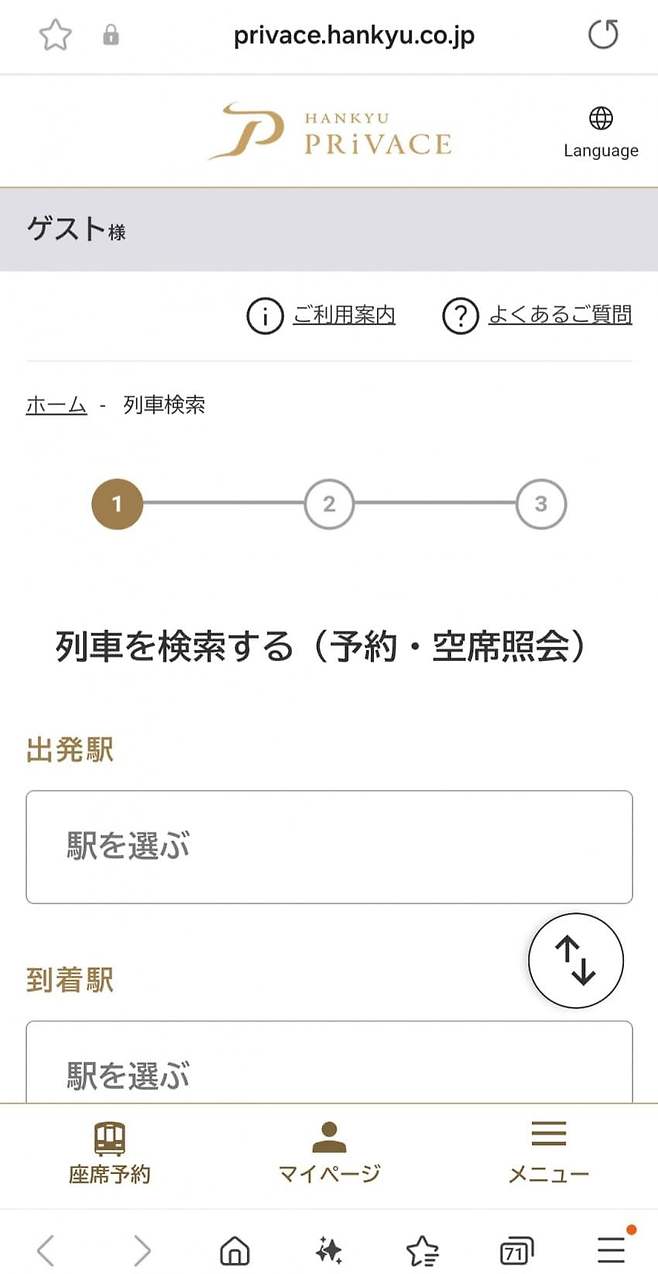Go back to the previous page

[x=46, y=1250]
